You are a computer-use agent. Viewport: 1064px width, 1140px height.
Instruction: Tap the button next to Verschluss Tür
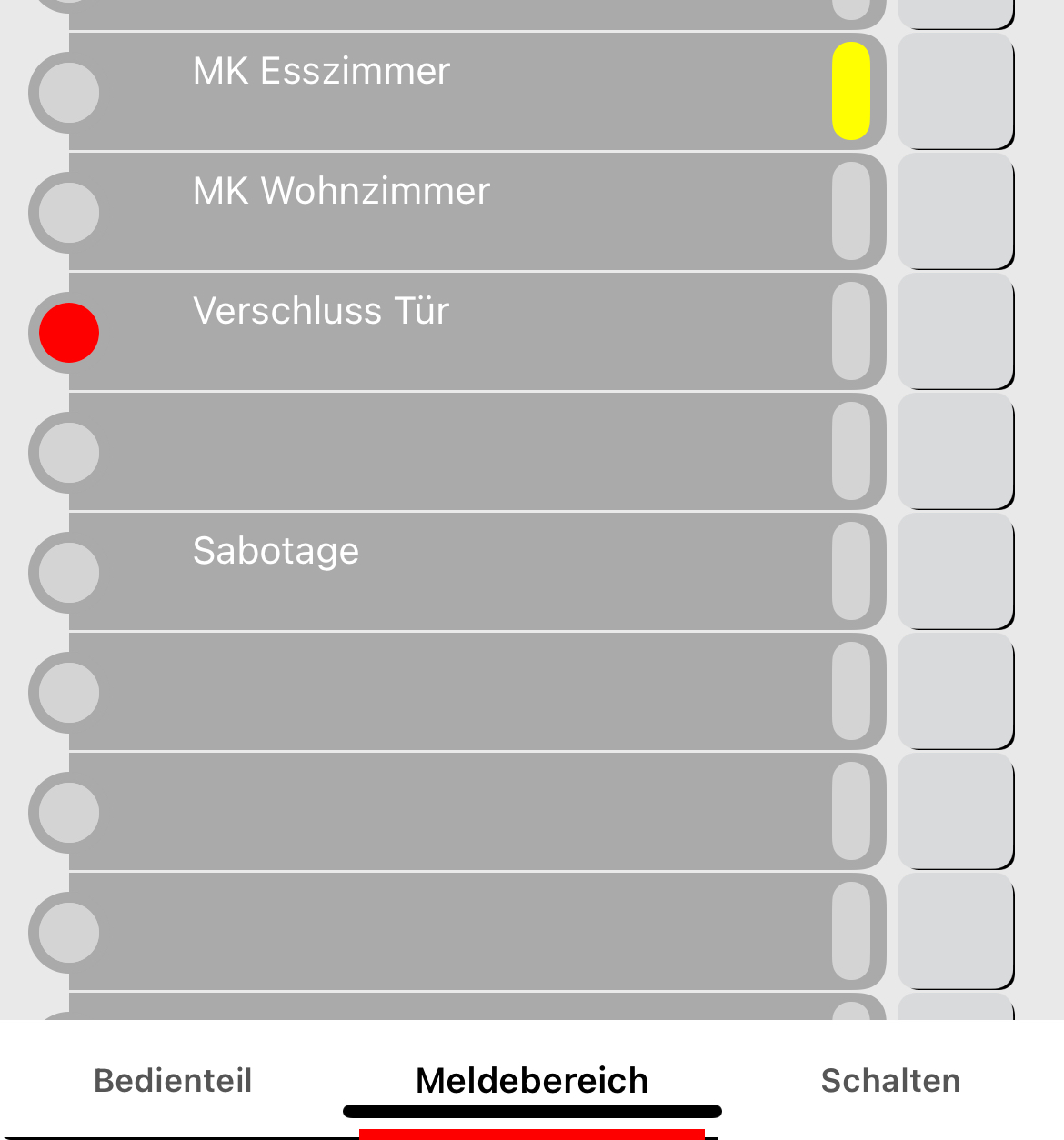[x=955, y=331]
